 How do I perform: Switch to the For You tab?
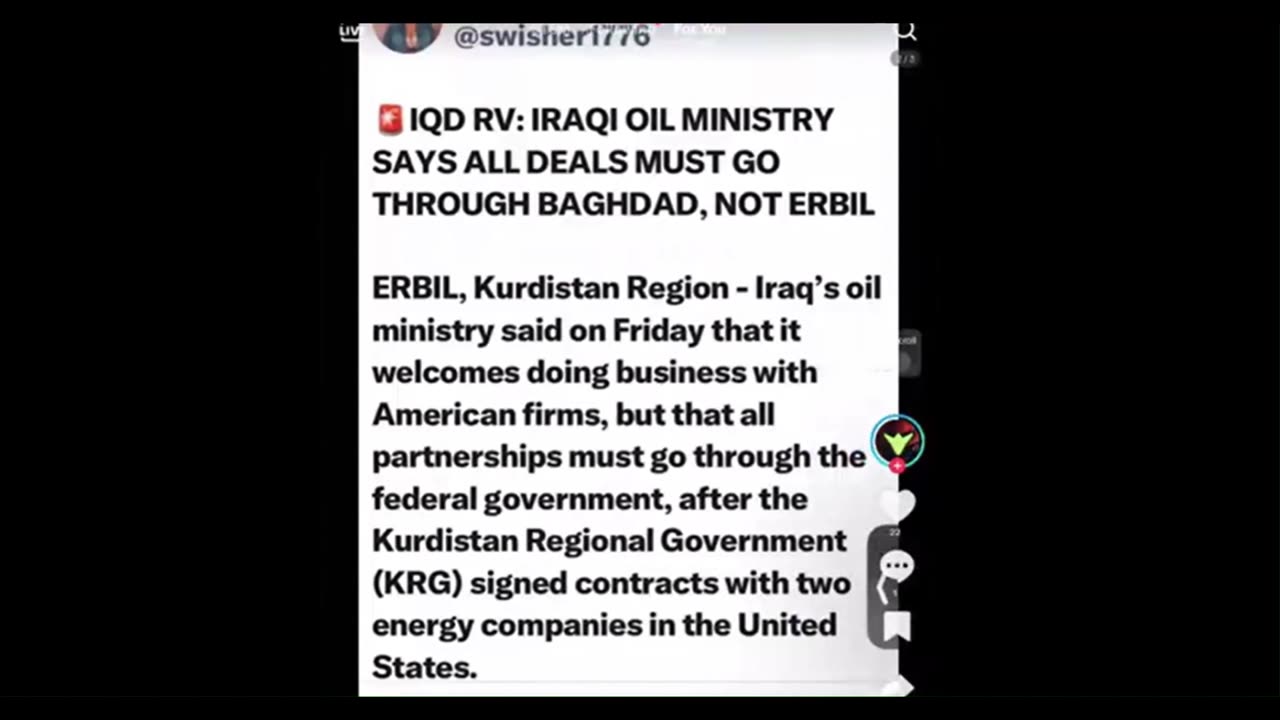click(699, 30)
